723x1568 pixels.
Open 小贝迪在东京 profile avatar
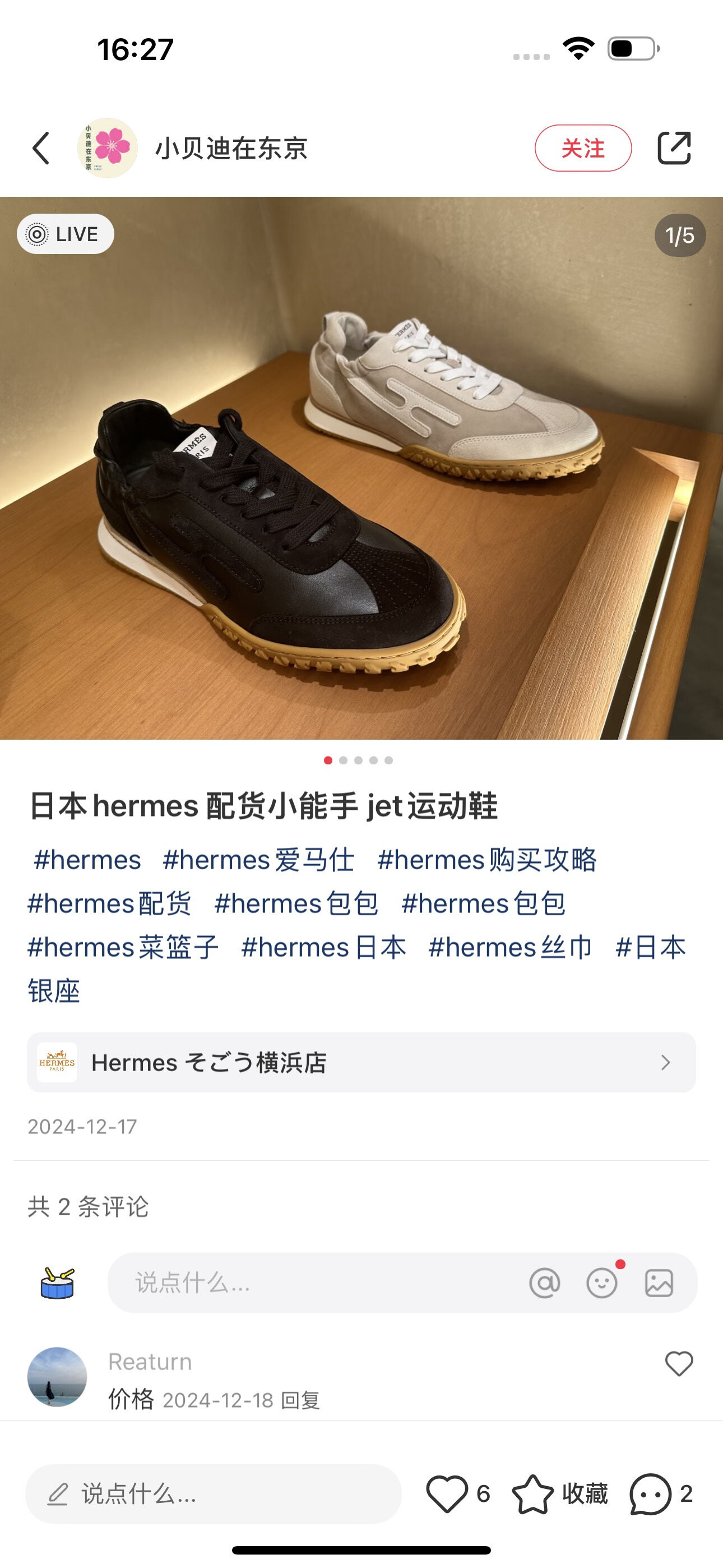point(108,148)
